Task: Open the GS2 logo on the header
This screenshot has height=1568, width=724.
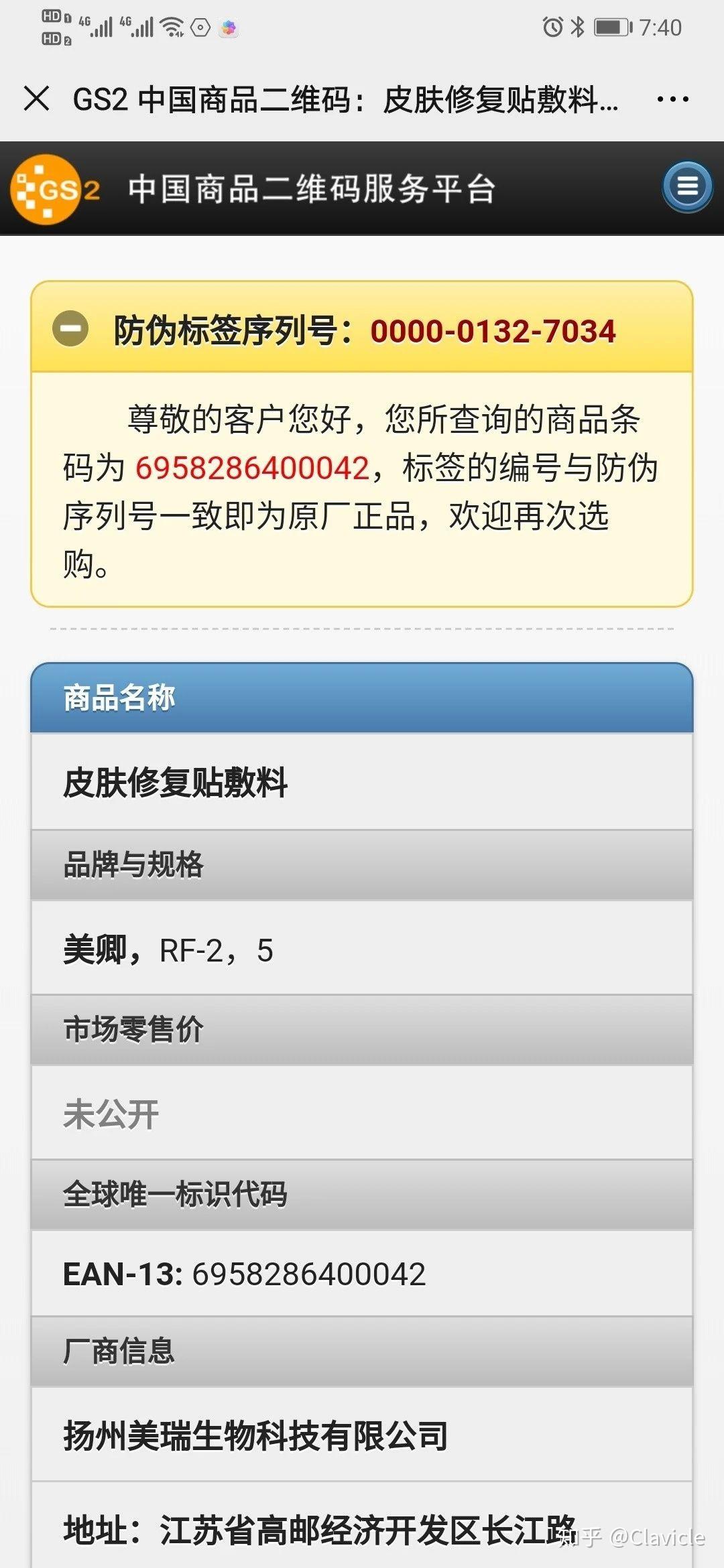Action: 57,190
